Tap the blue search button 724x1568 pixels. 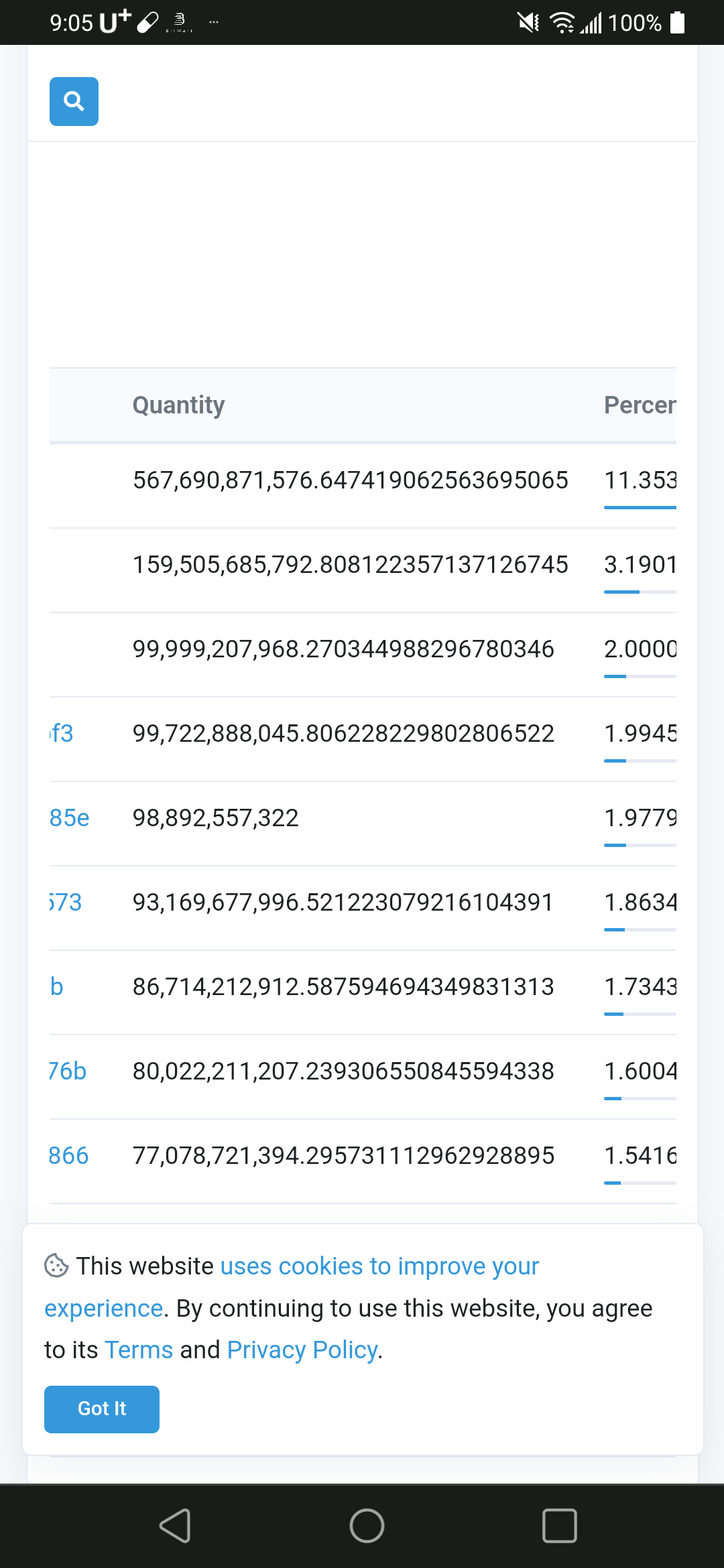[74, 101]
